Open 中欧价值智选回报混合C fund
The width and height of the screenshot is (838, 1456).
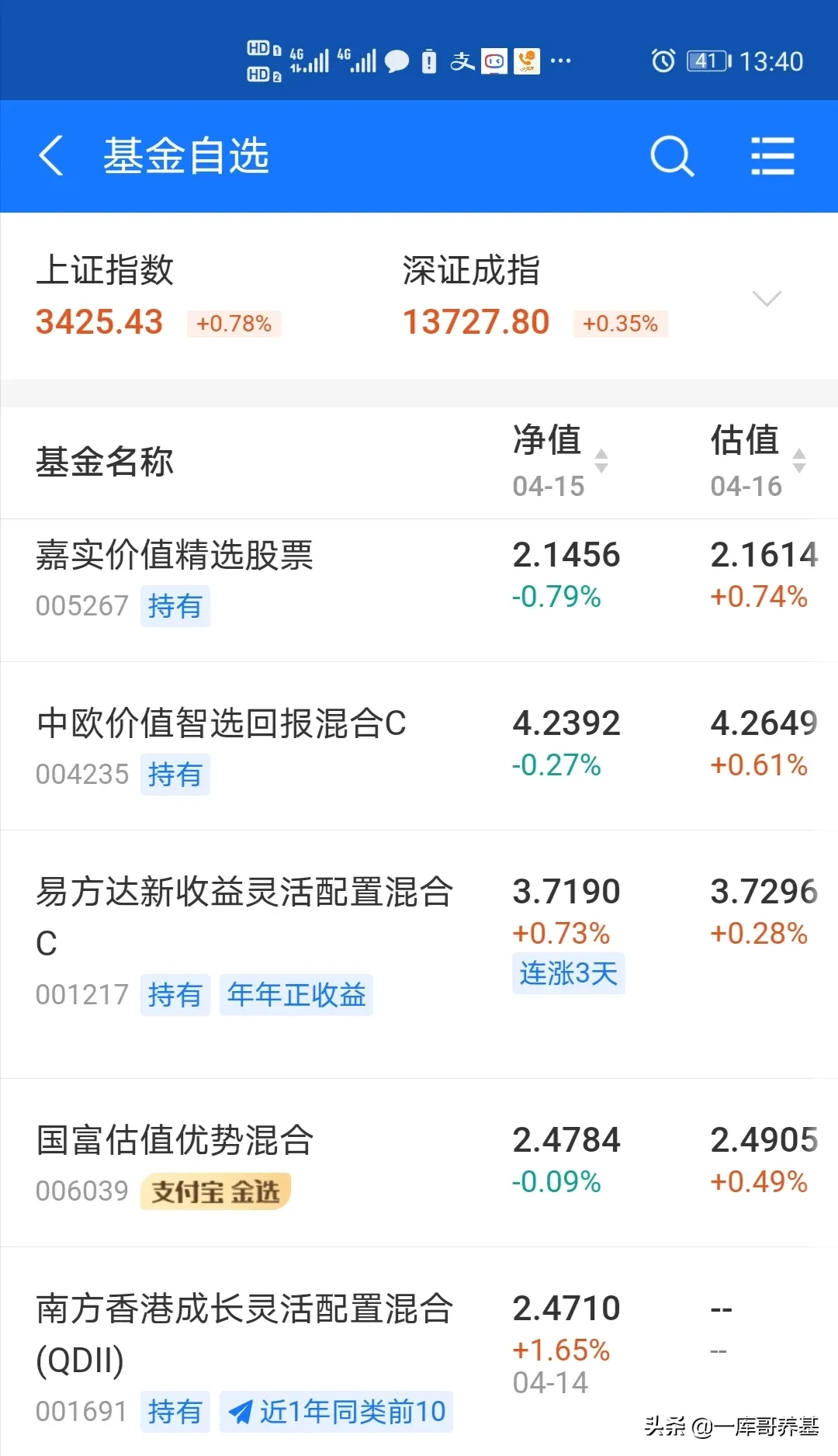pyautogui.click(x=419, y=746)
